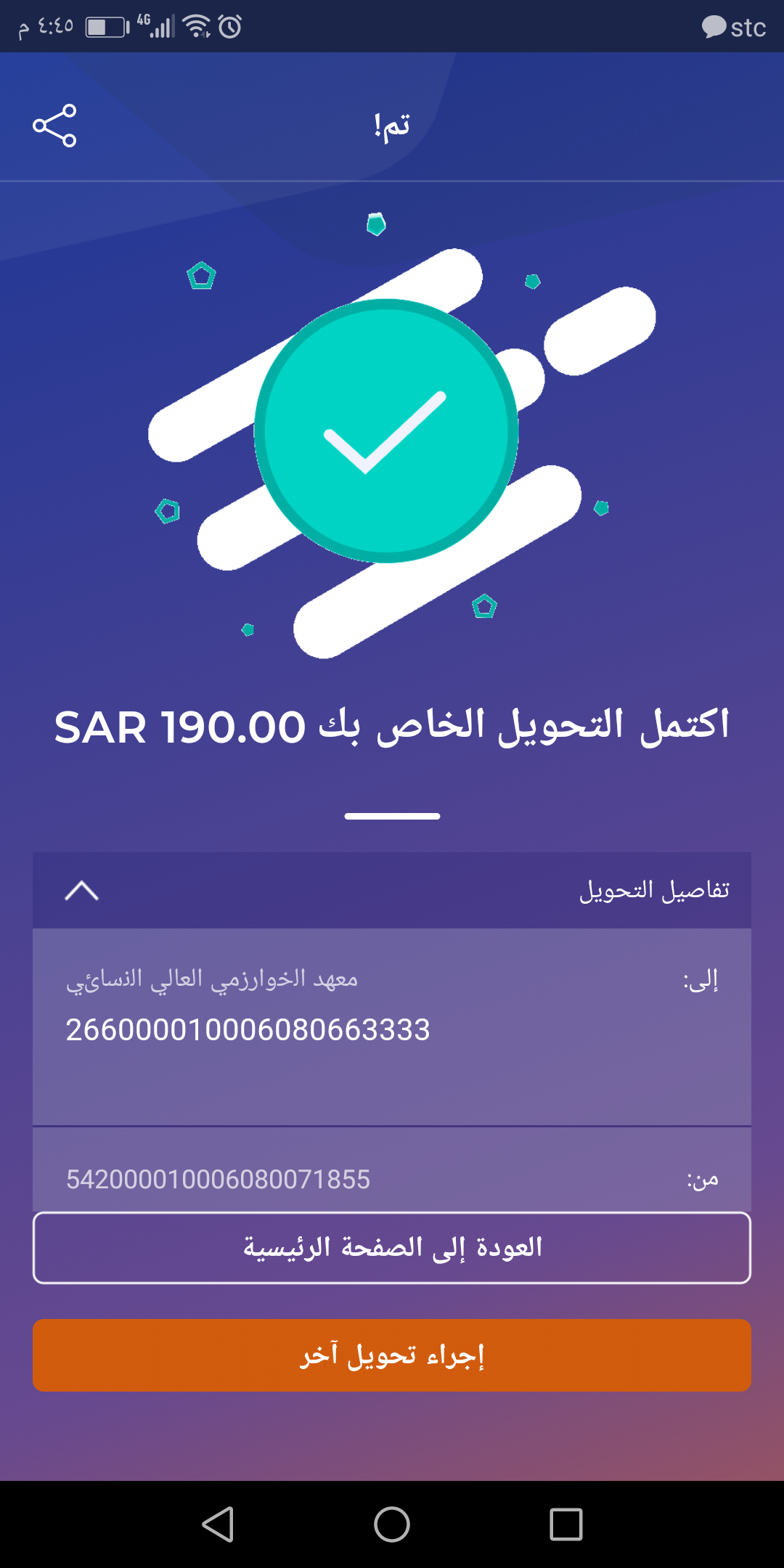
Task: Open the recent apps overview
Action: (x=566, y=1524)
